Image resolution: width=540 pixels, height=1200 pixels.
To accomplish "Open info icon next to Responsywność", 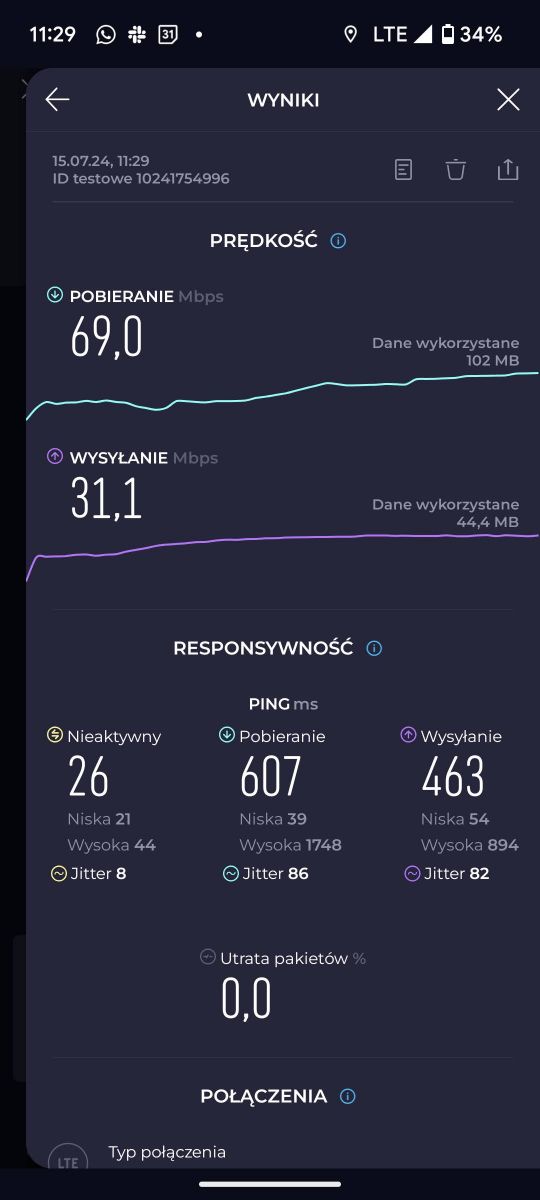I will coord(374,648).
